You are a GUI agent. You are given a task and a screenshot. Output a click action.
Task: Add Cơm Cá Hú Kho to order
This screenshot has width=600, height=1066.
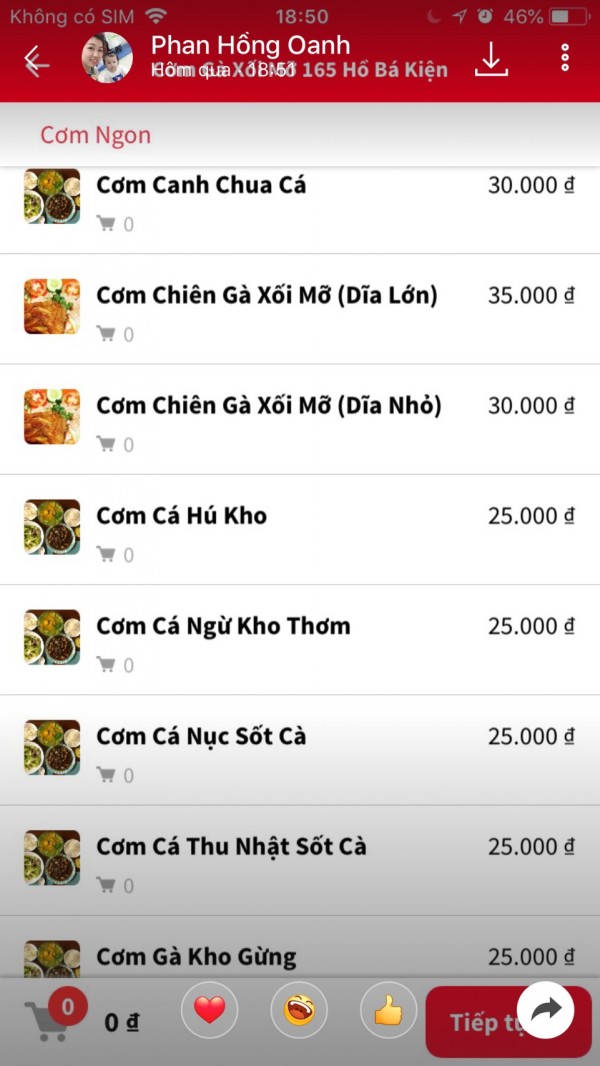300,529
